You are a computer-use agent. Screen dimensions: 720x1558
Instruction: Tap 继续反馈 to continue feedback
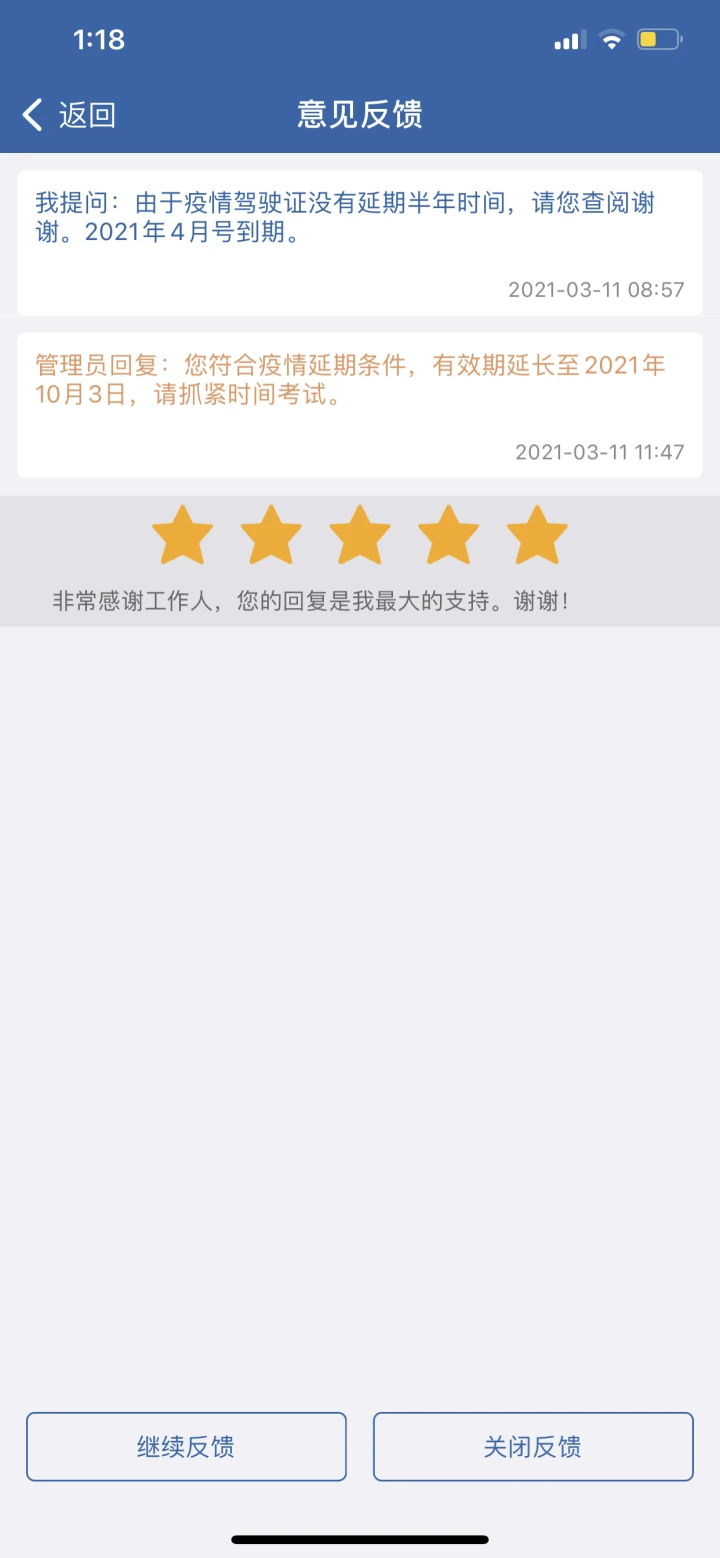pos(186,1446)
